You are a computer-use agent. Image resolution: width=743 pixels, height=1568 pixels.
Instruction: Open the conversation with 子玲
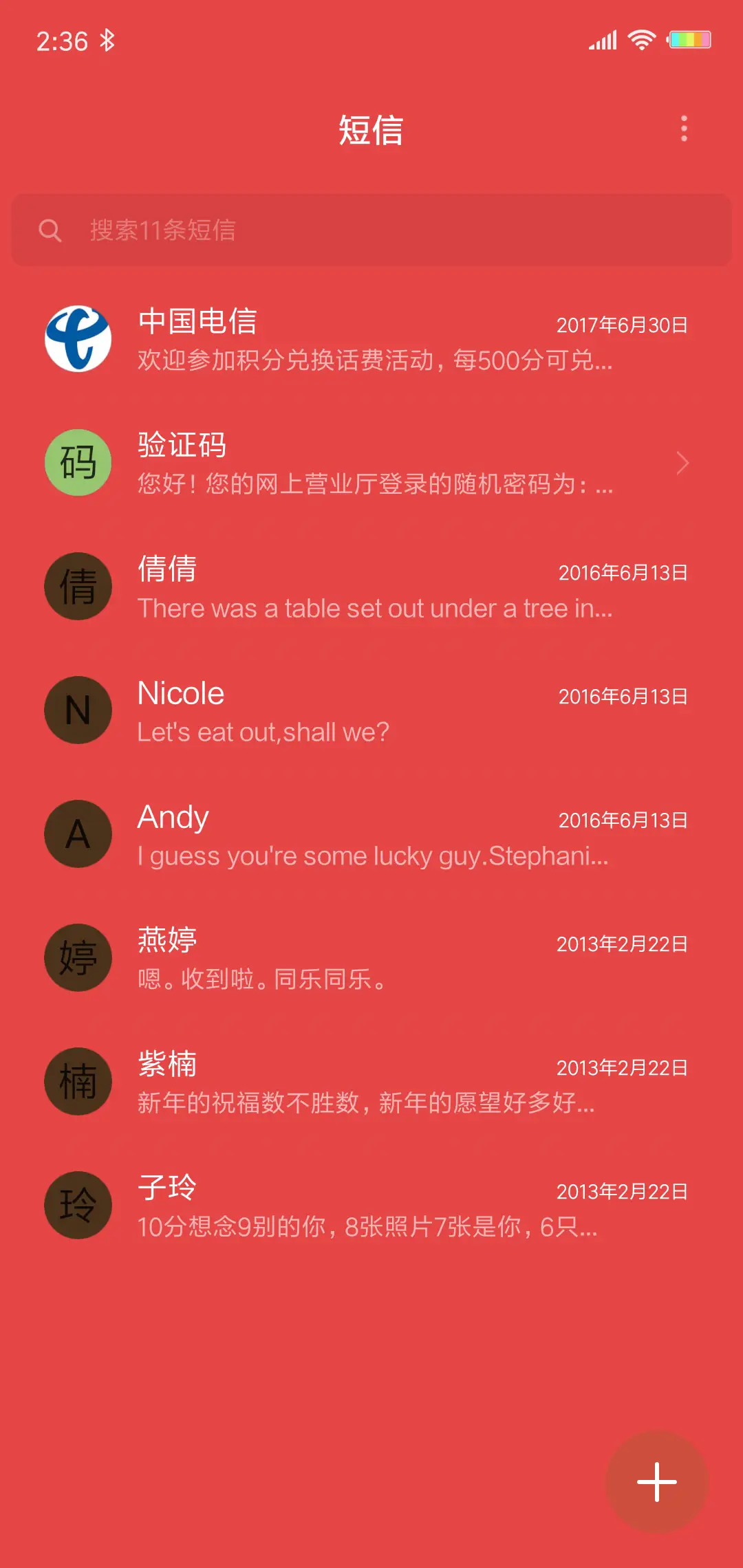pos(371,1206)
